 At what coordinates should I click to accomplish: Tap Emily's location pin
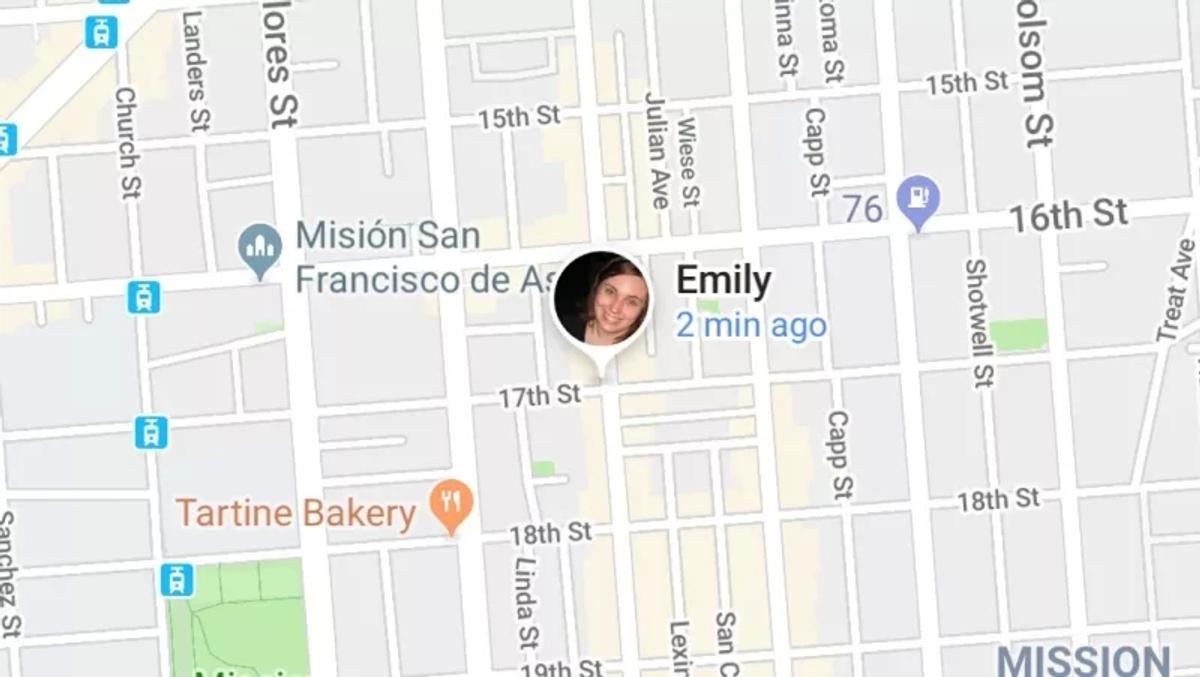pyautogui.click(x=601, y=300)
